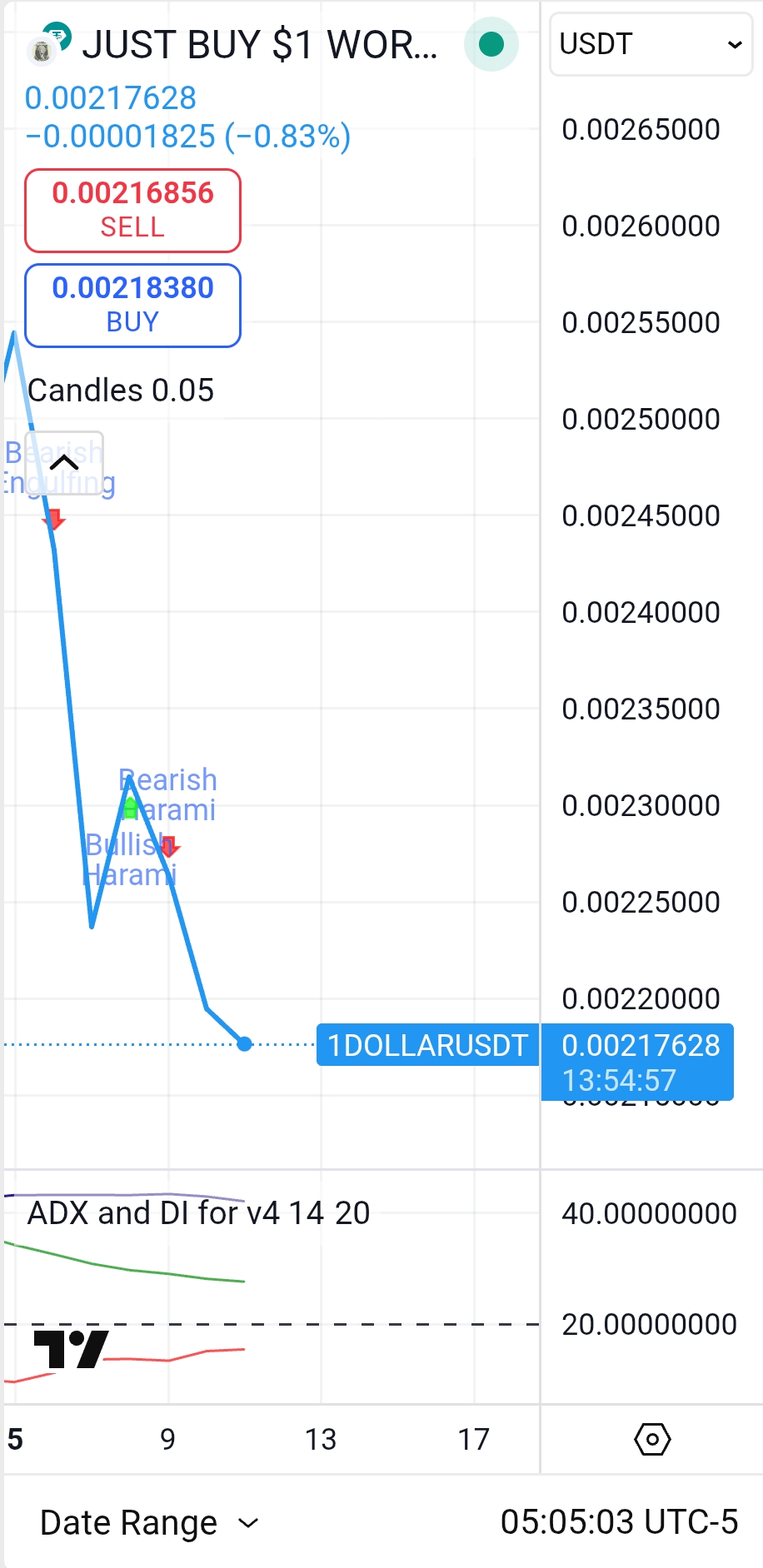The image size is (763, 1568).
Task: Open the JUST BUY $1 WOR... symbol title
Action: (260, 45)
